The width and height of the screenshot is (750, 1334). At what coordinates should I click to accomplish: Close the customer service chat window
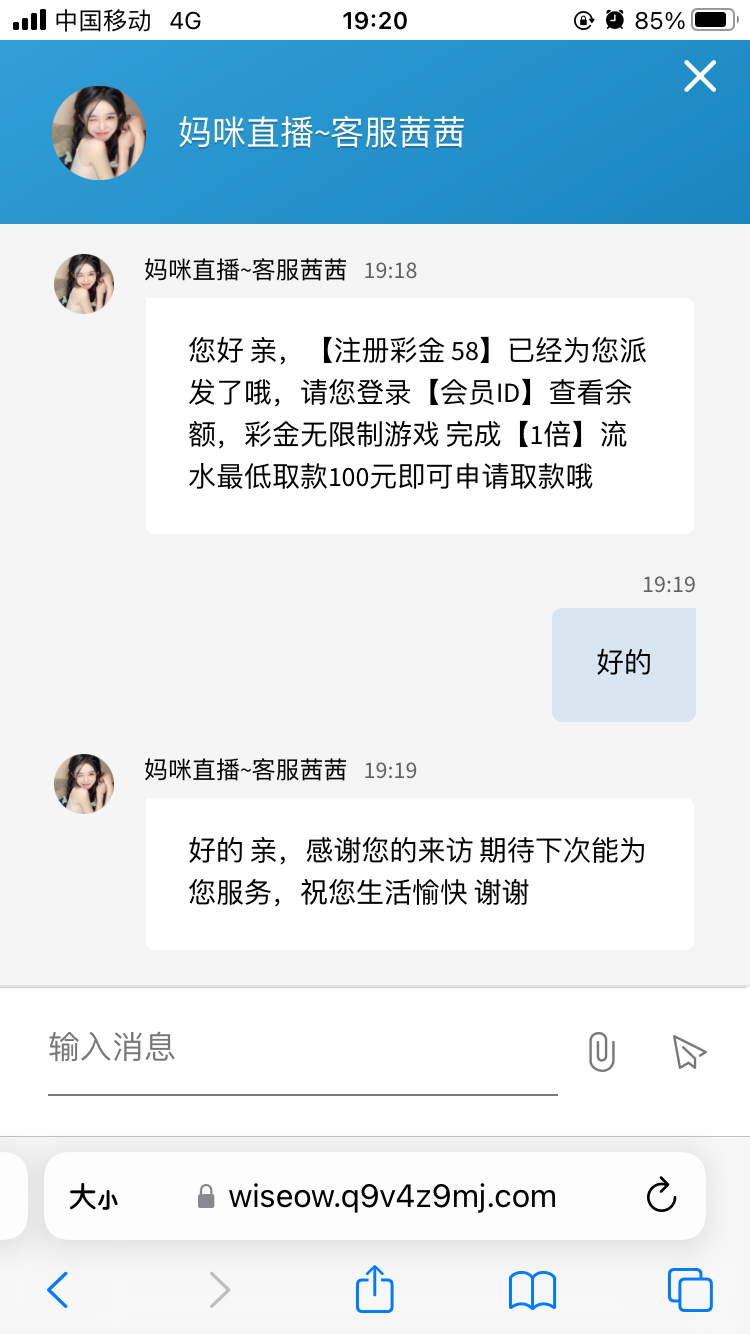700,76
